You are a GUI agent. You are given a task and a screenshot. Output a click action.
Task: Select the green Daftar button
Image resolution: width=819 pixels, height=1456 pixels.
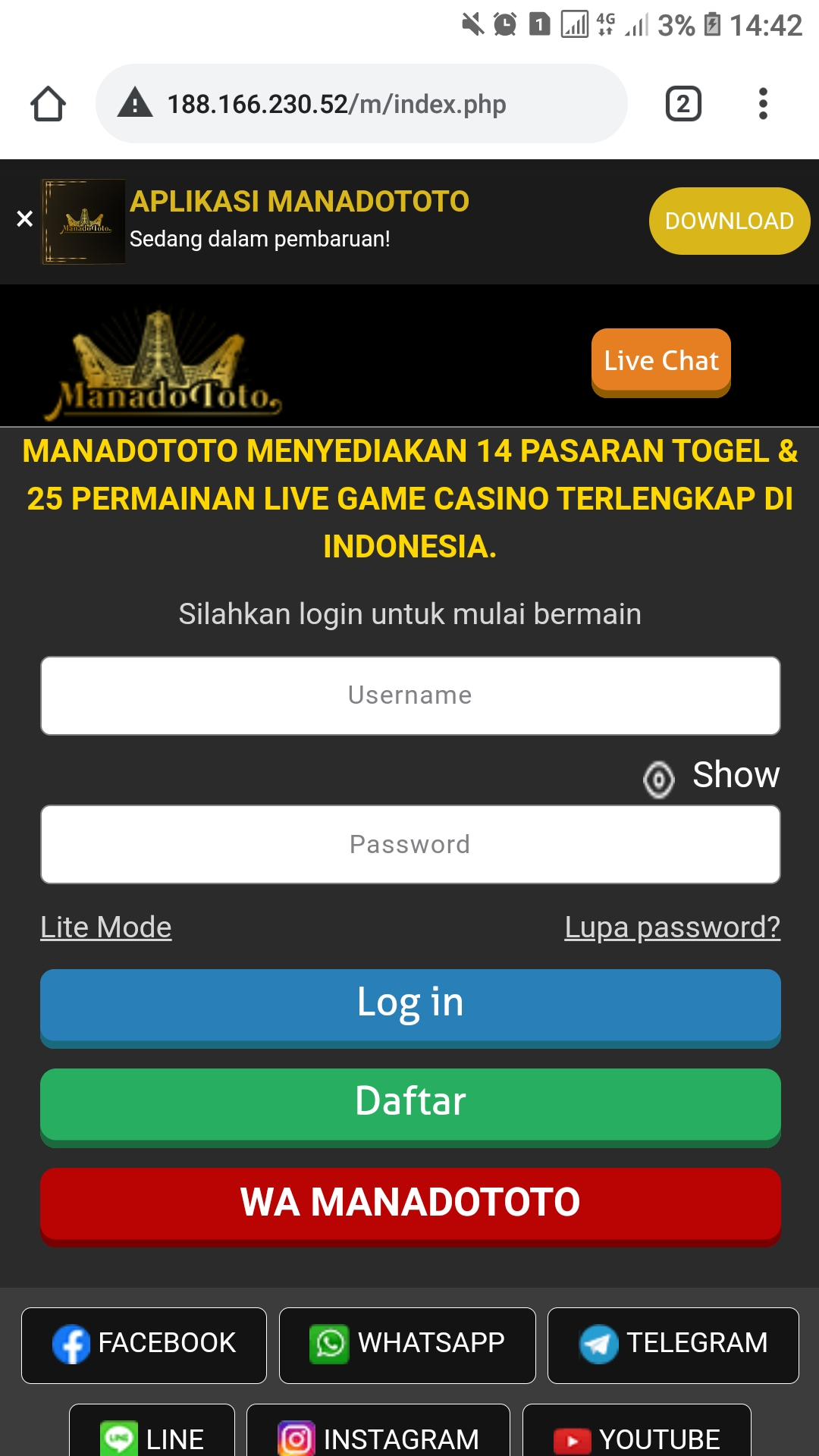410,1103
